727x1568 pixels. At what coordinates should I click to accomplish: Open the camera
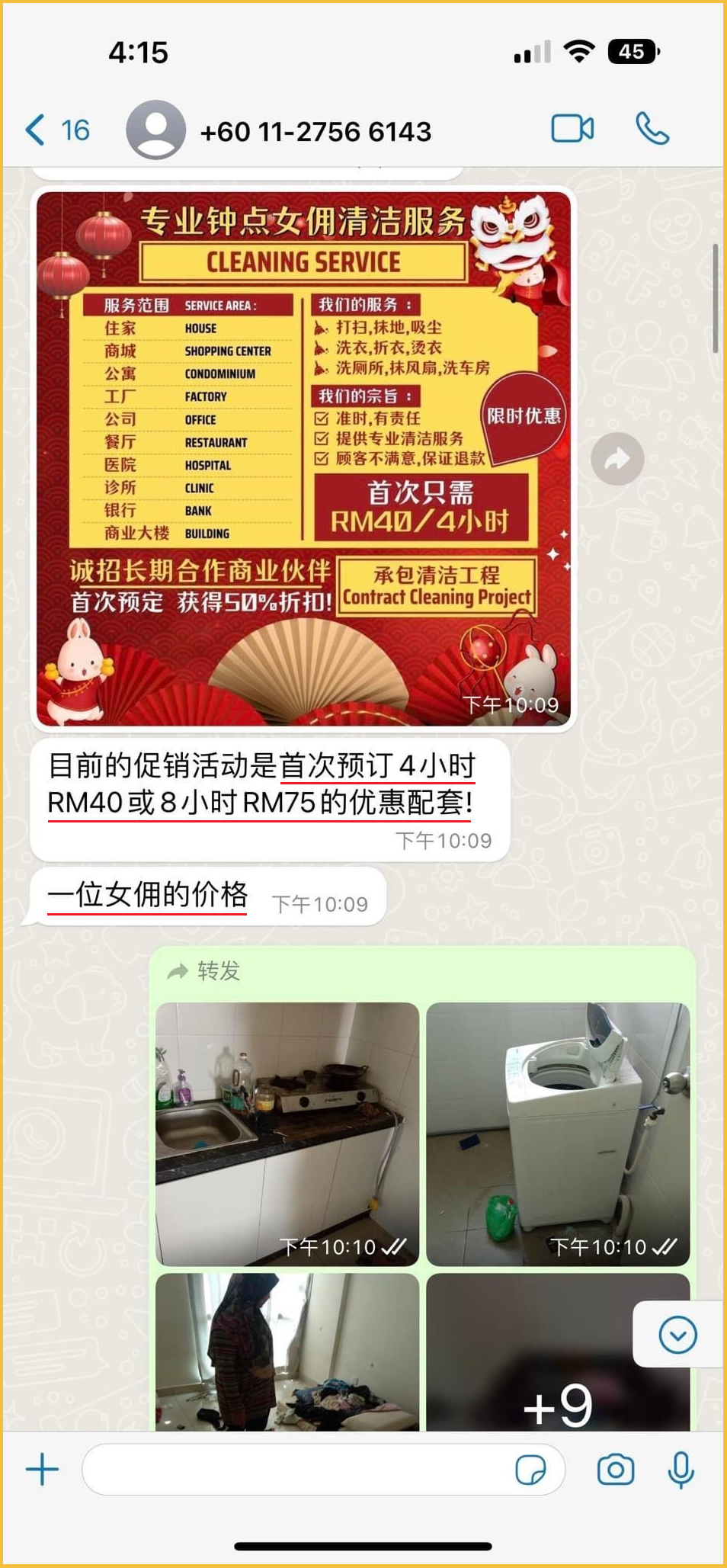(x=616, y=1469)
